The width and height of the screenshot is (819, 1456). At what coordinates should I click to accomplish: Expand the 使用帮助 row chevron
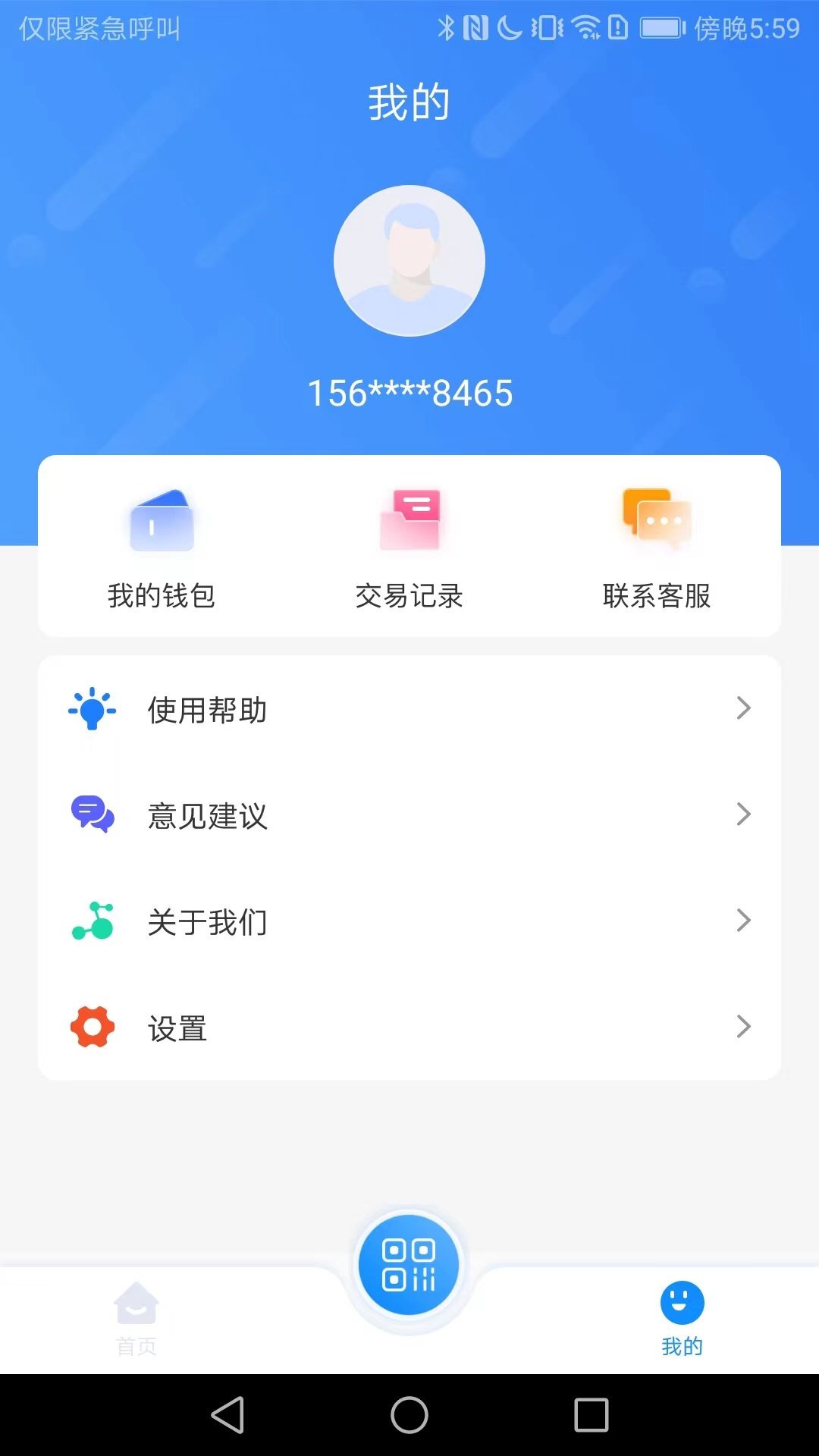pyautogui.click(x=743, y=709)
